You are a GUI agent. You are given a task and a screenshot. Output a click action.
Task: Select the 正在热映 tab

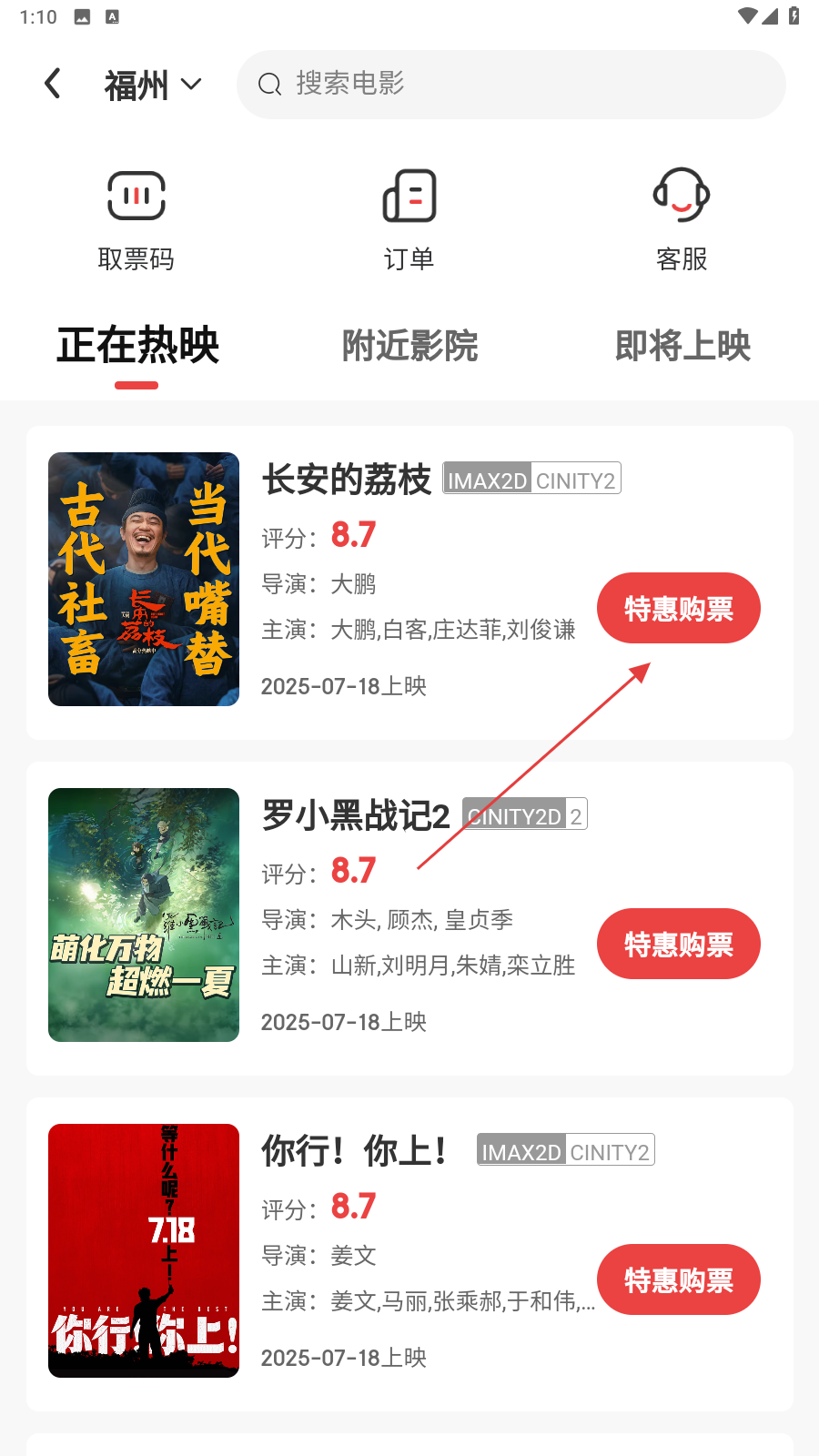click(137, 346)
